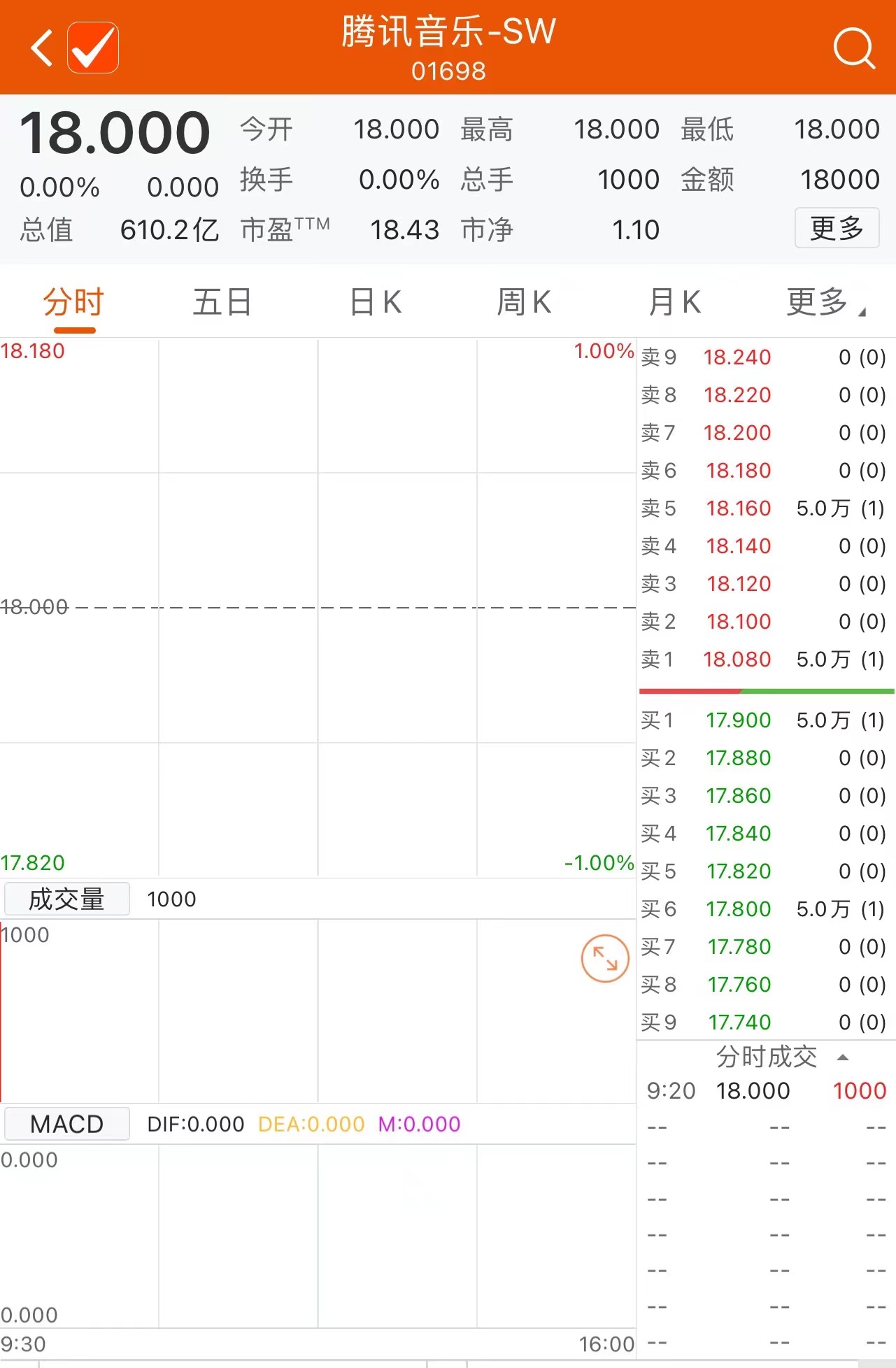Switch to the 分时 chart tab
896x1368 pixels.
(73, 303)
